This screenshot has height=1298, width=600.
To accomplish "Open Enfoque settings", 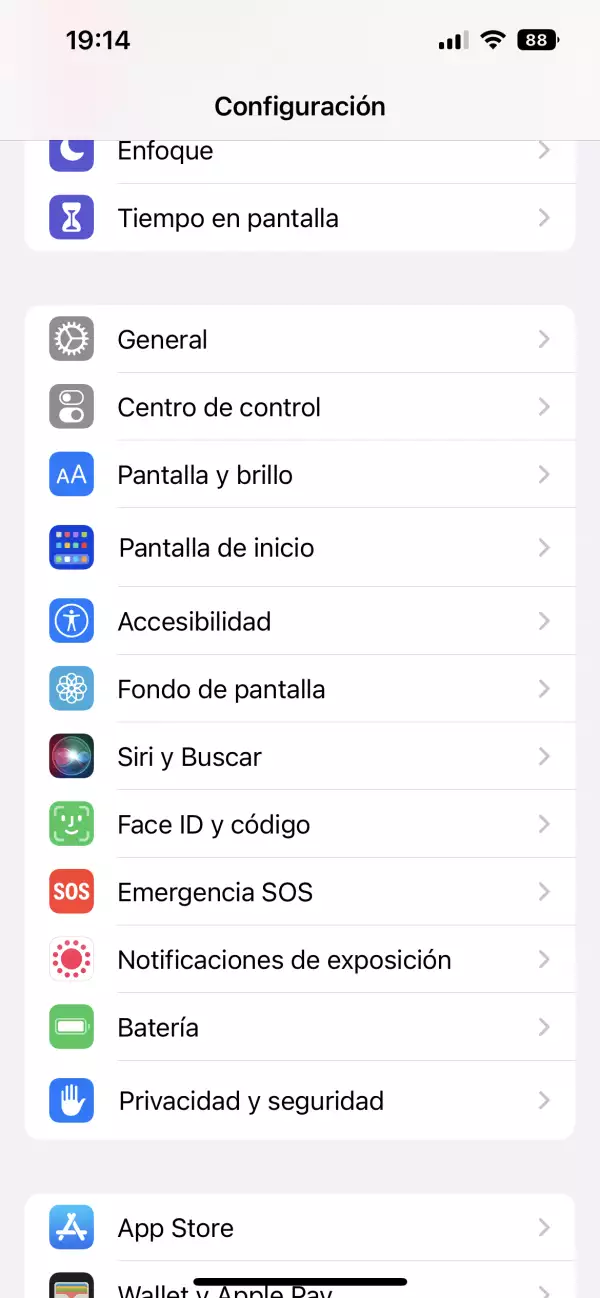I will (x=300, y=153).
